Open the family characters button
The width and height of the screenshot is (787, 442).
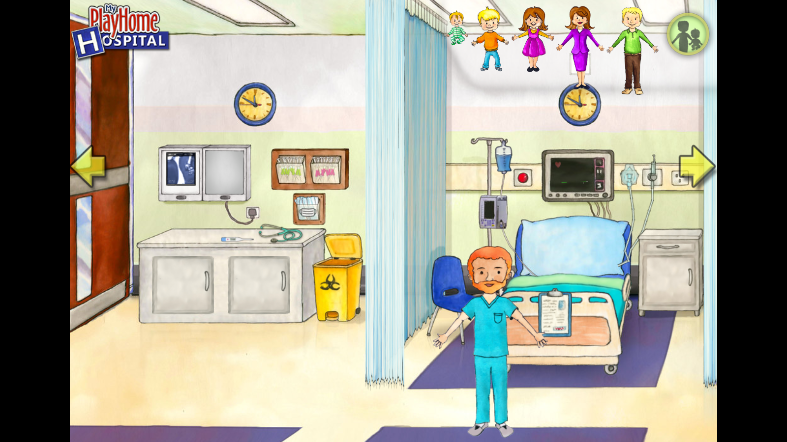(x=687, y=34)
